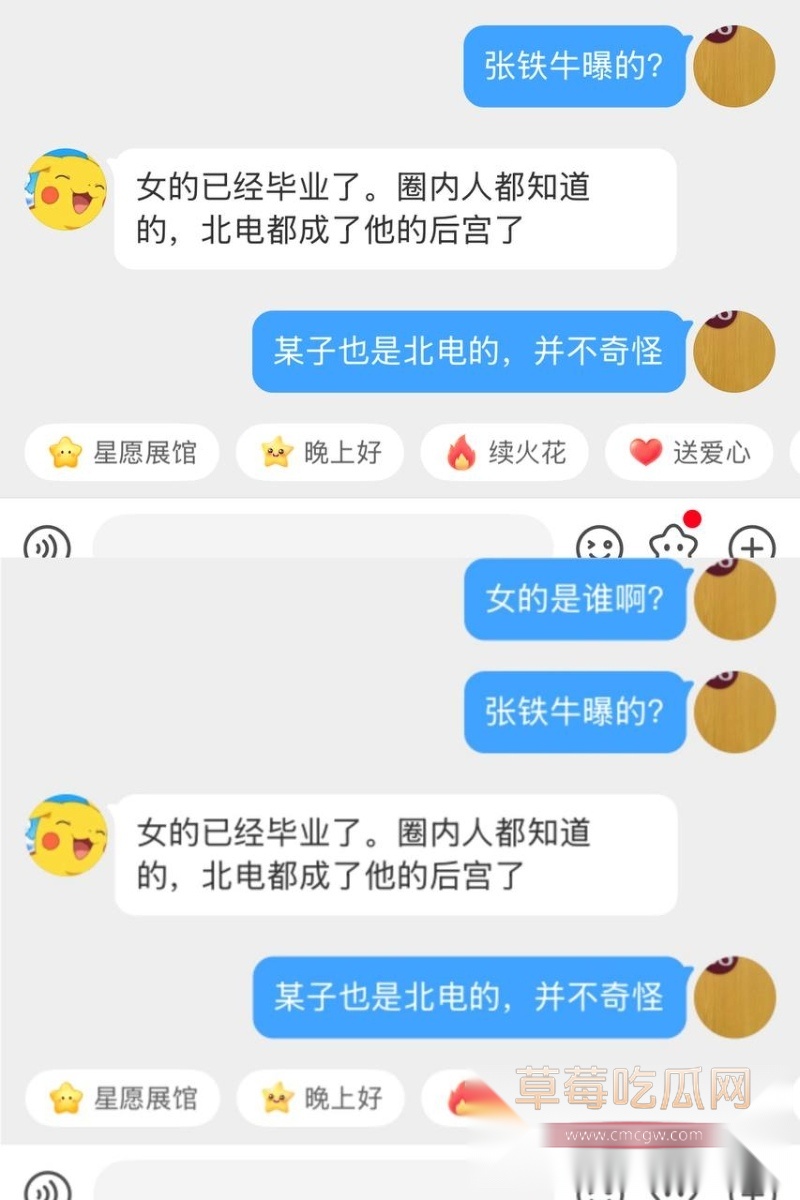The height and width of the screenshot is (1200, 800).
Task: Select the 续火花 flame suggestion
Action: (505, 452)
